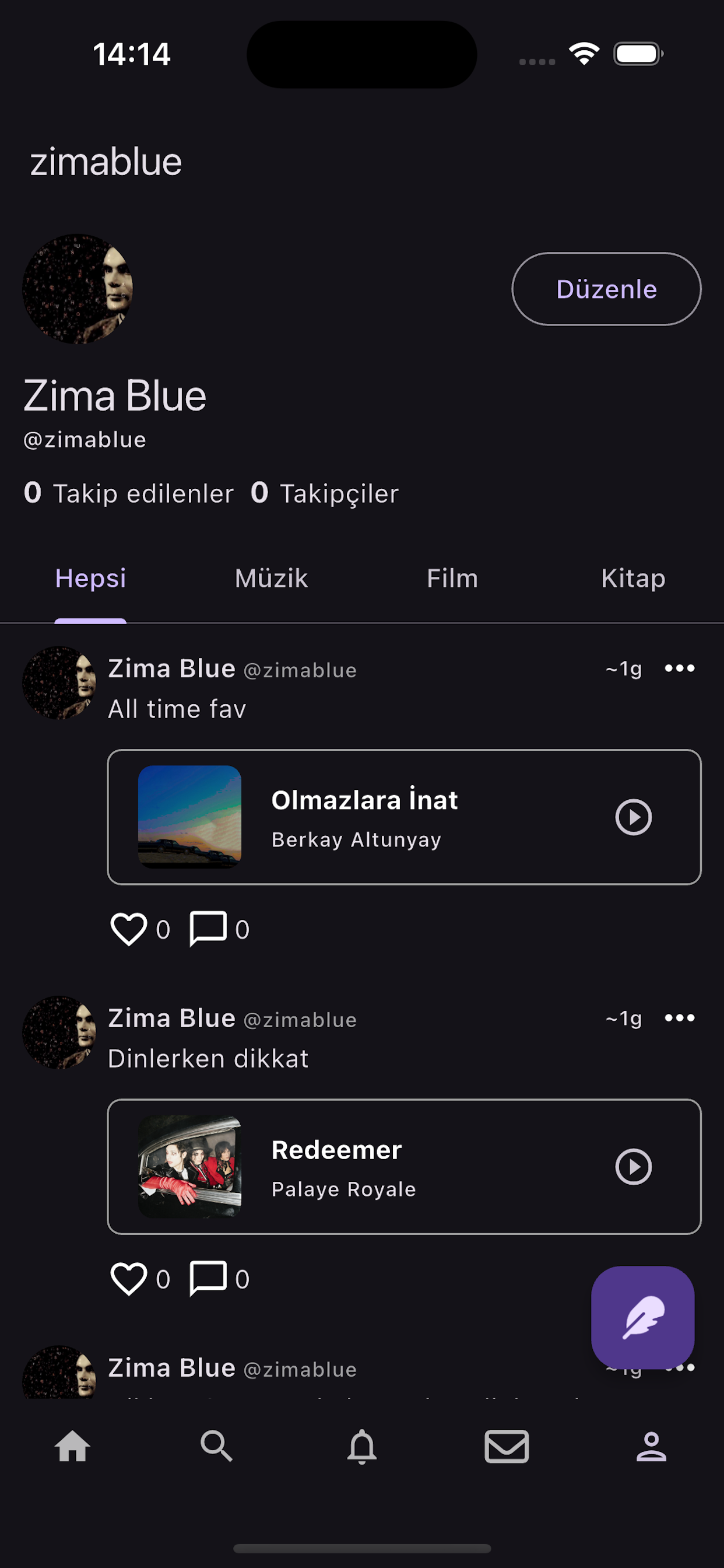Open the profile tab icon
The height and width of the screenshot is (1568, 724).
pyautogui.click(x=652, y=1447)
